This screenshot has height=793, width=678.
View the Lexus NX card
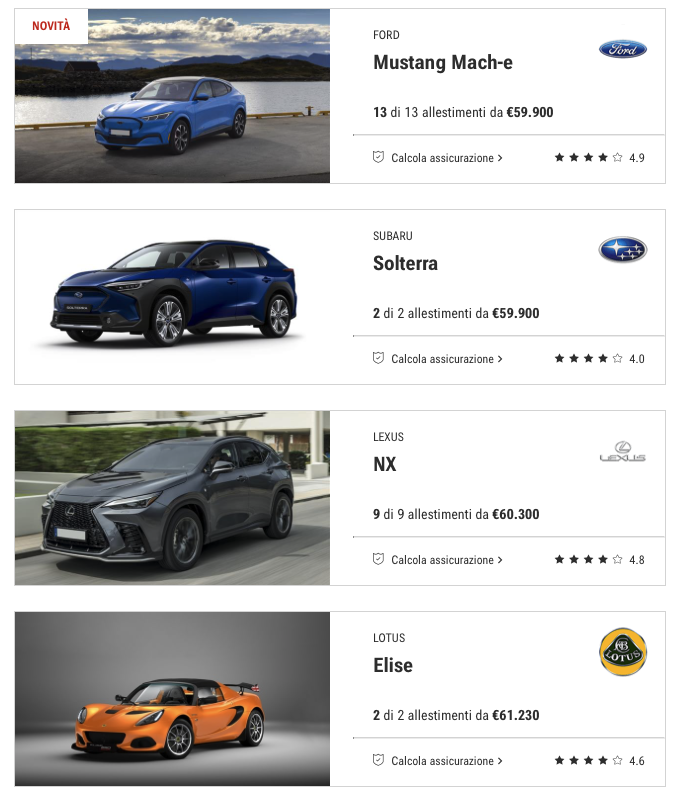(x=385, y=464)
